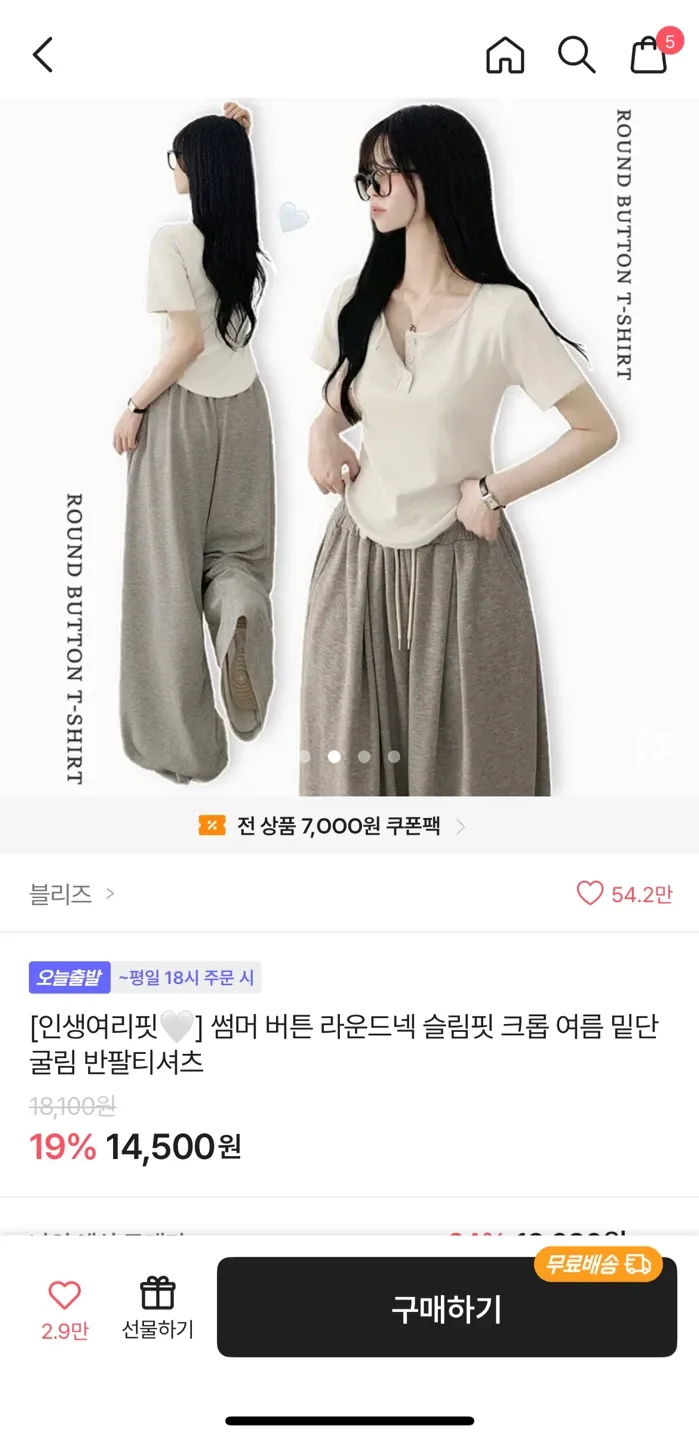Open the shopping bag with 5 items
This screenshot has width=699, height=1440.
pos(650,53)
